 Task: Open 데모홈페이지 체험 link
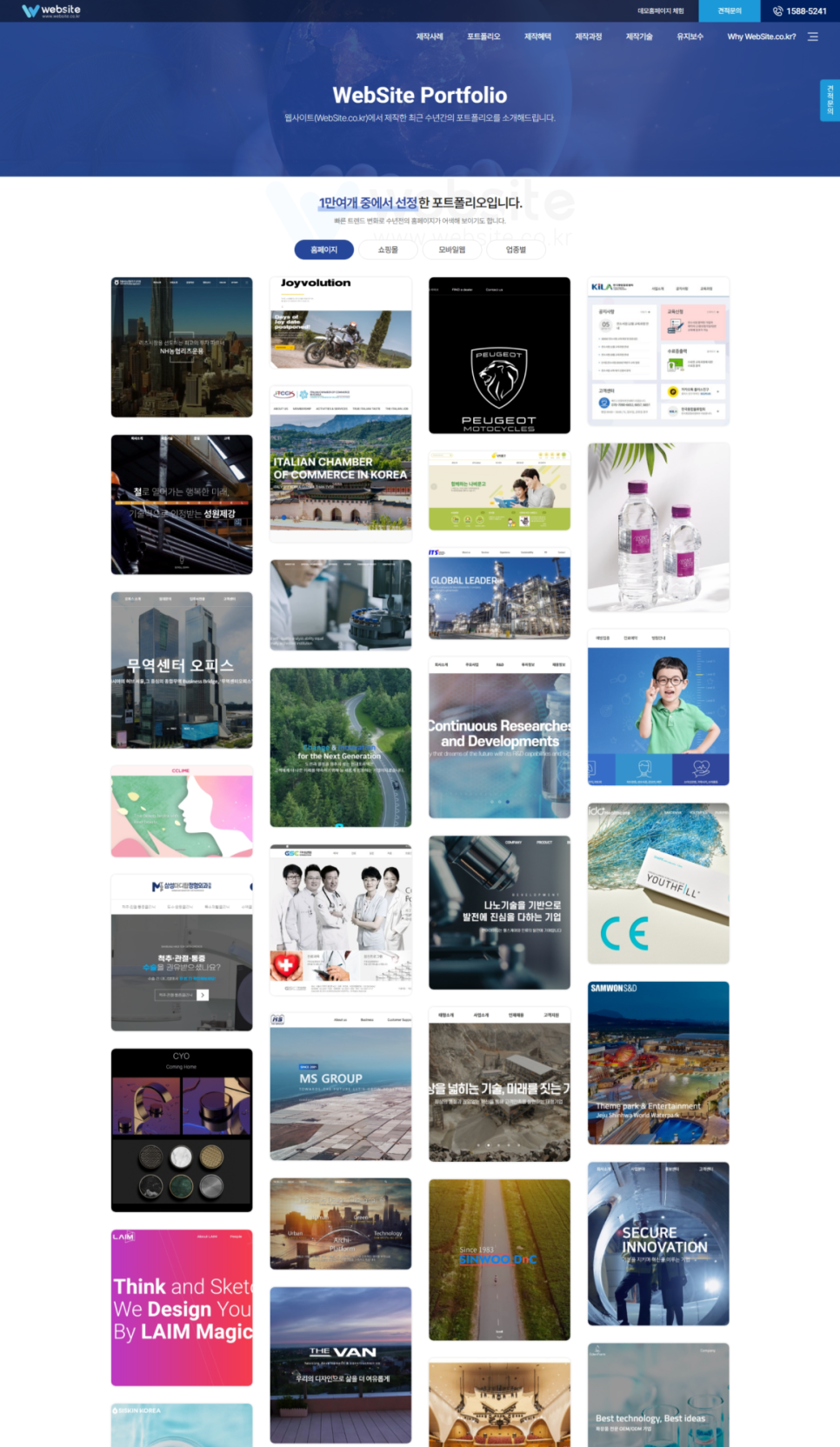click(x=661, y=10)
